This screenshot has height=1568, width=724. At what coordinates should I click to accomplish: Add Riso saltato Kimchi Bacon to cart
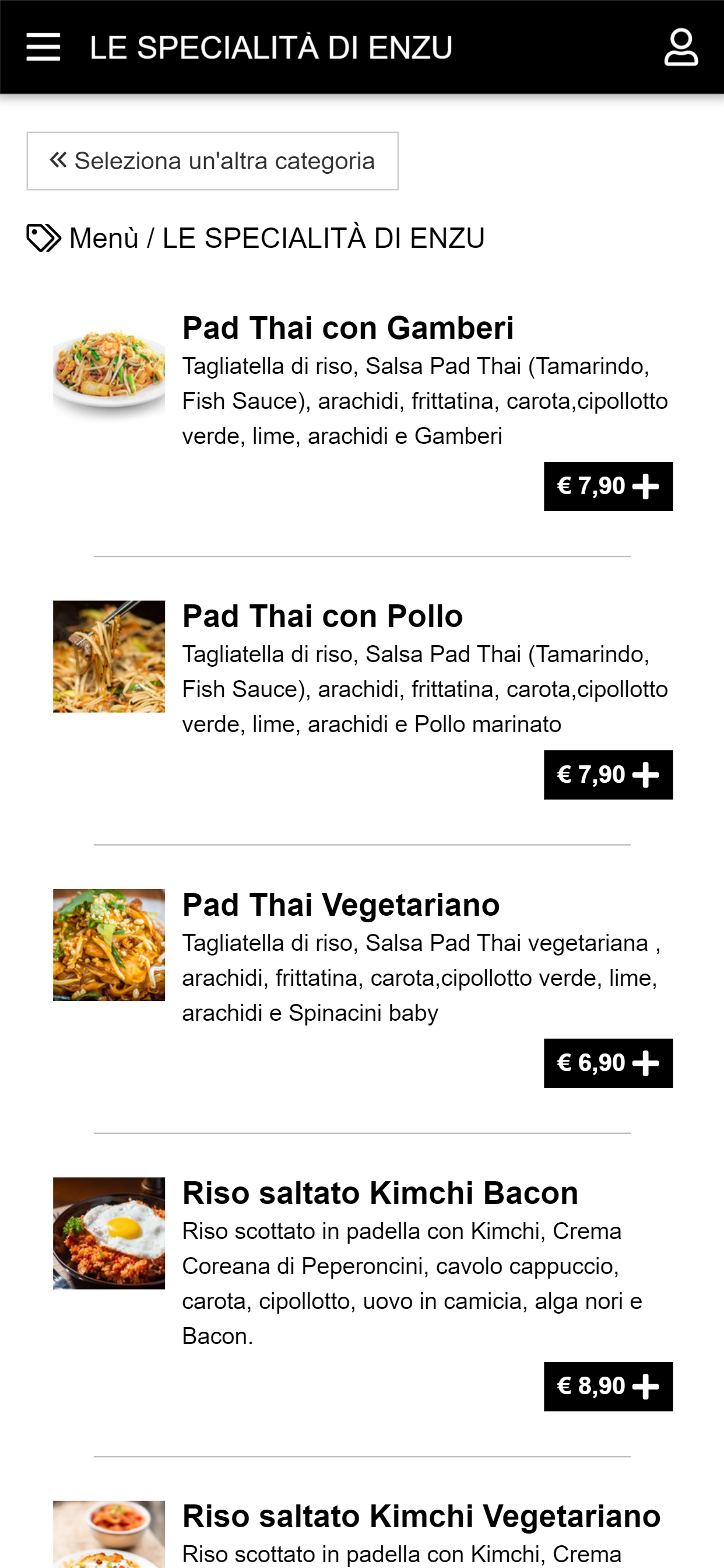608,1387
